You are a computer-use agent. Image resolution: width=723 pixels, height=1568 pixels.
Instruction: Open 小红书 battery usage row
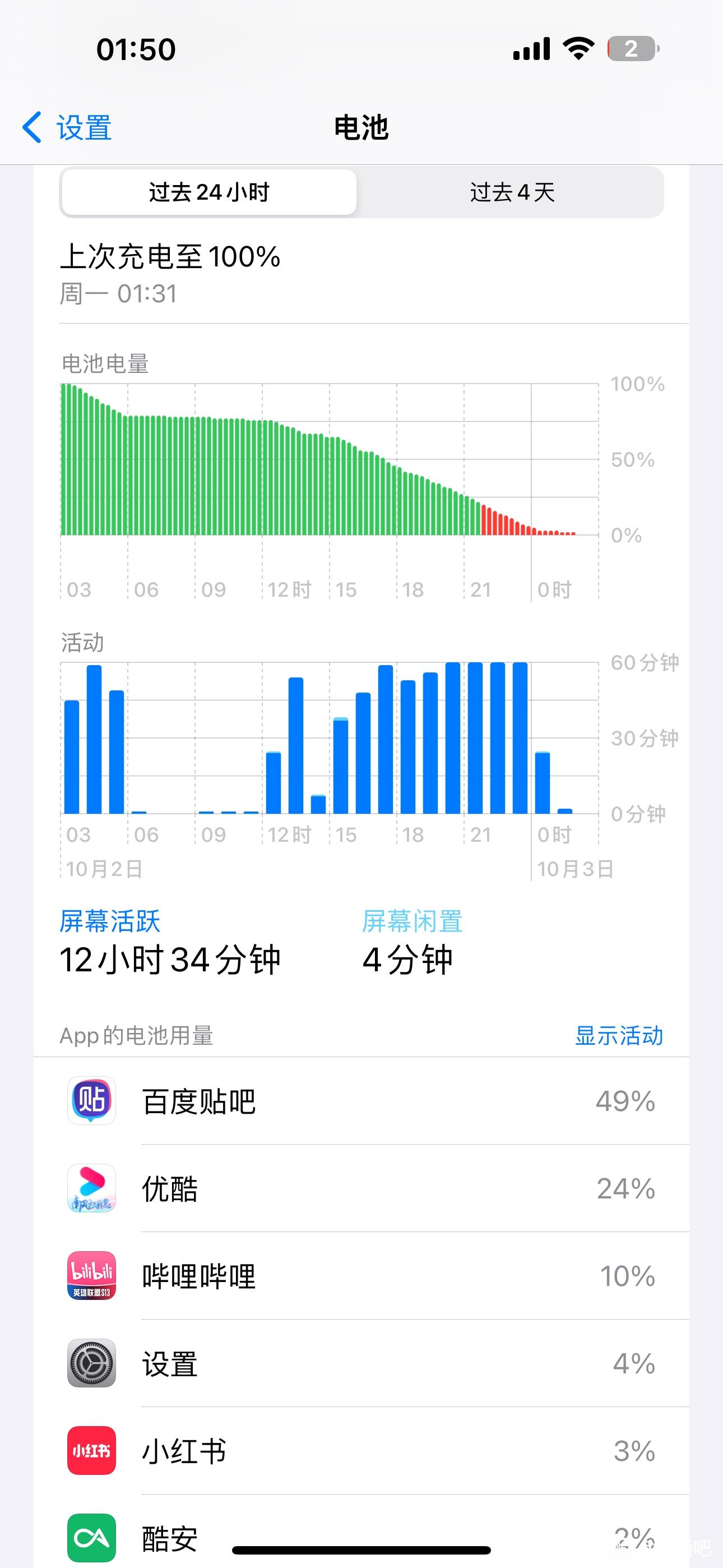[x=361, y=1451]
